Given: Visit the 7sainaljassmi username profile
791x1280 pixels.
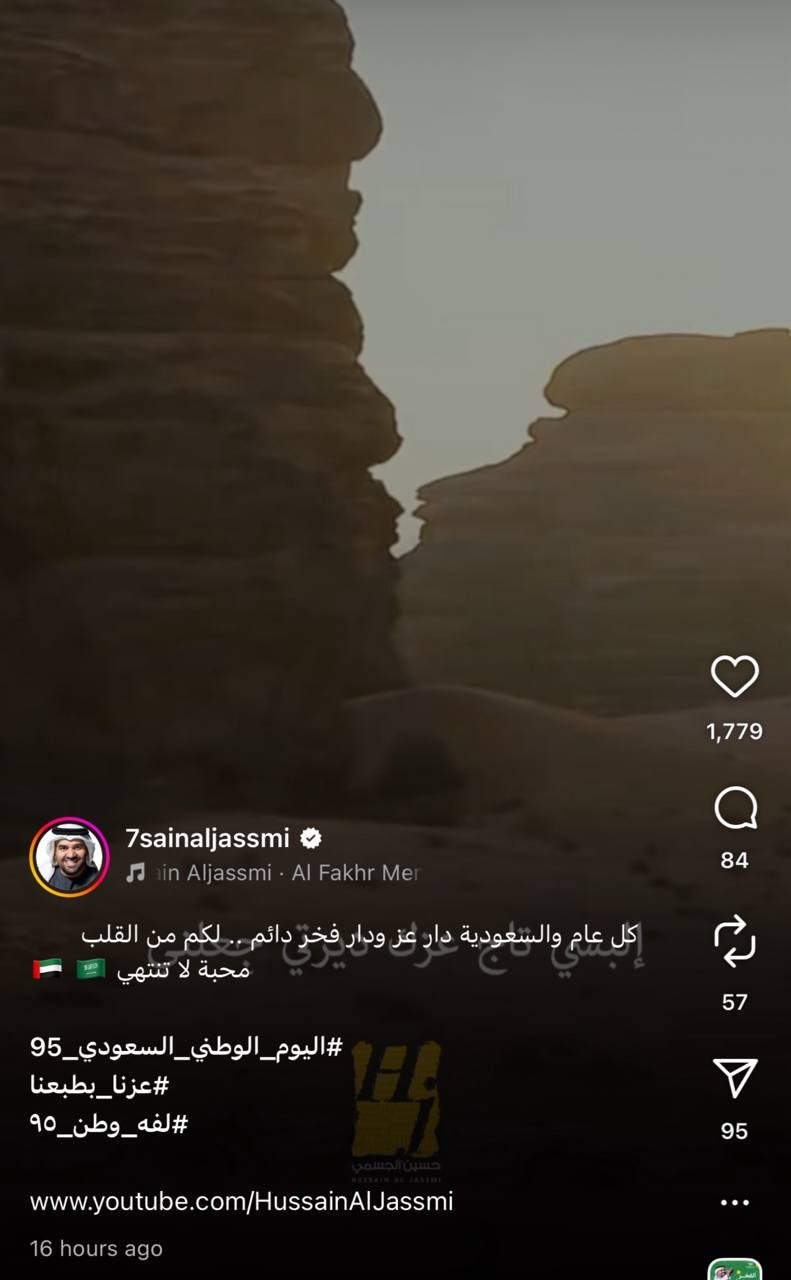Looking at the screenshot, I should click(207, 838).
